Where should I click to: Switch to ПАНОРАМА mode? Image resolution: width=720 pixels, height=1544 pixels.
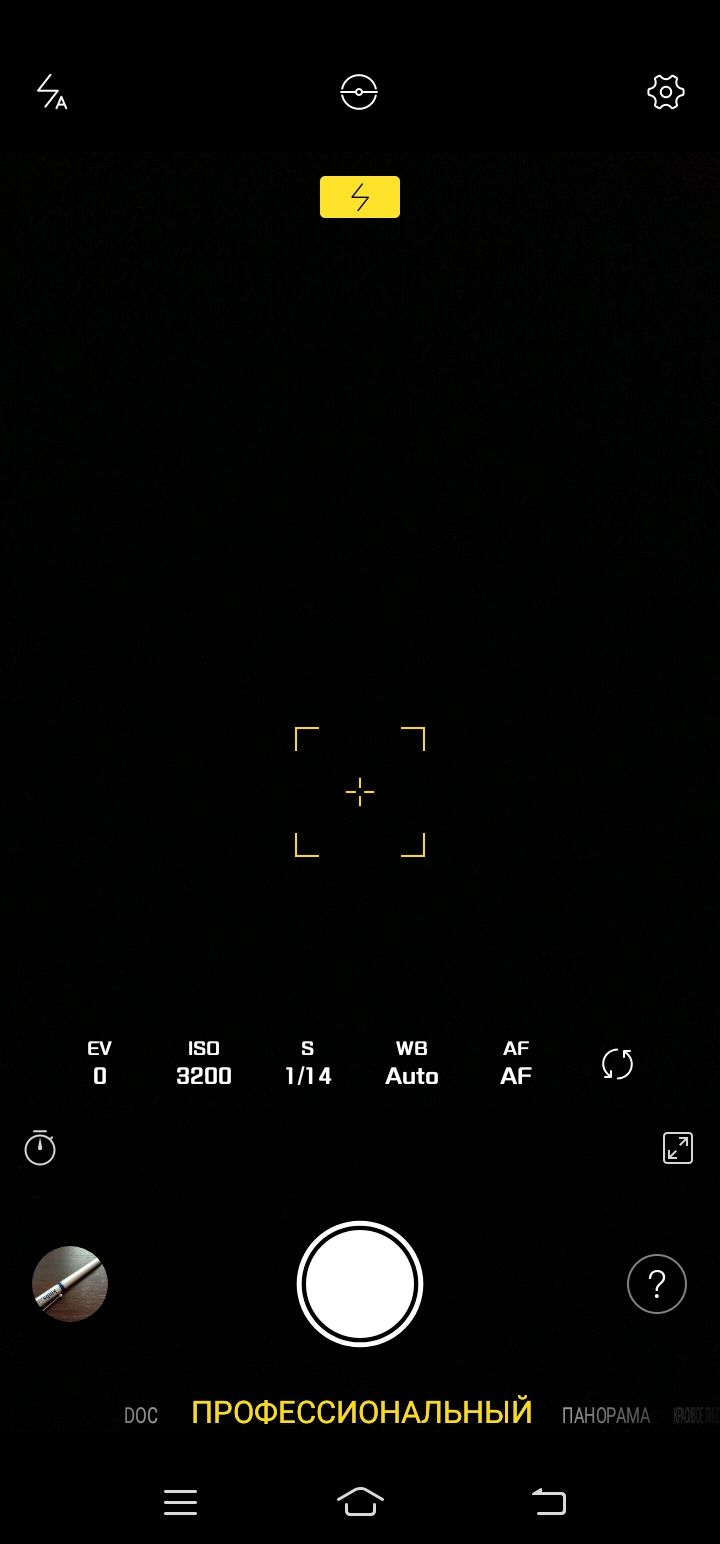606,1415
